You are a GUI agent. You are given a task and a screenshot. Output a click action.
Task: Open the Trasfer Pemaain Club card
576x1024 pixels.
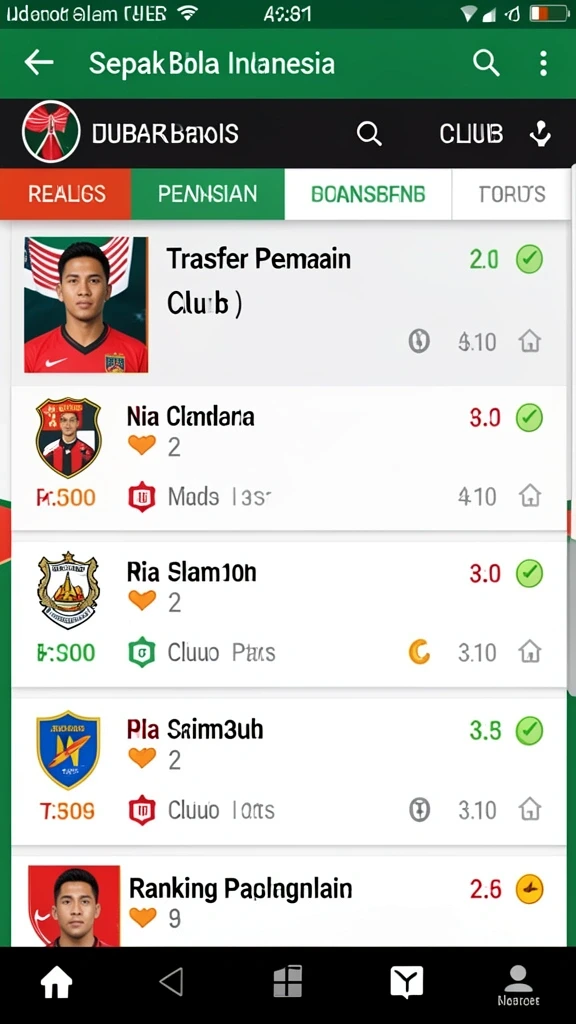(x=289, y=304)
